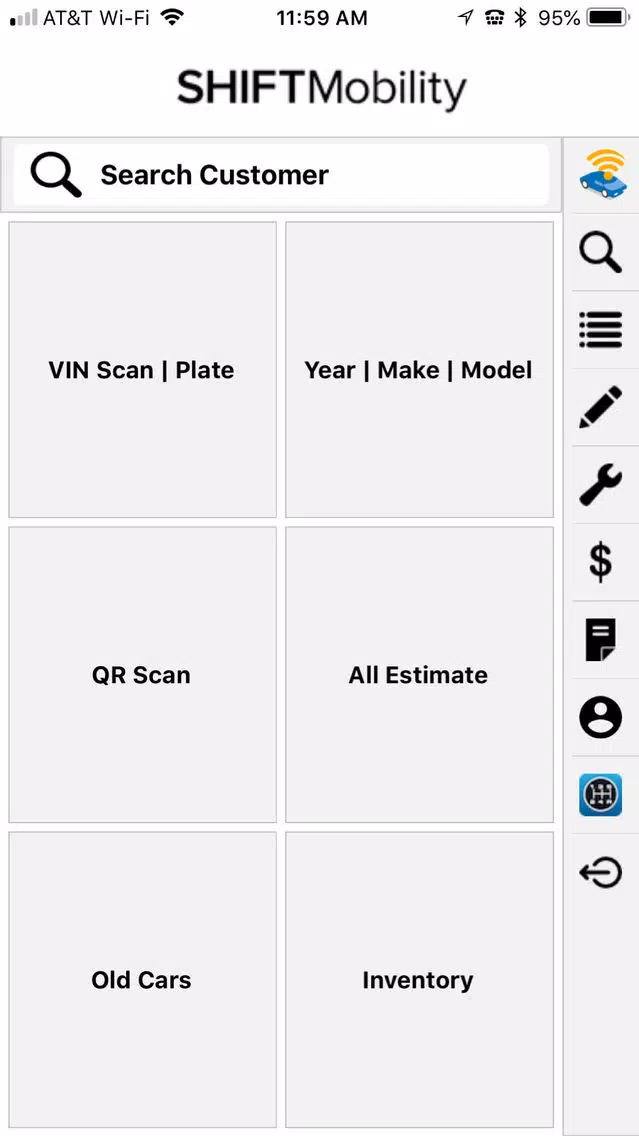
Task: Open the sidebar magnifier search icon
Action: [x=601, y=252]
